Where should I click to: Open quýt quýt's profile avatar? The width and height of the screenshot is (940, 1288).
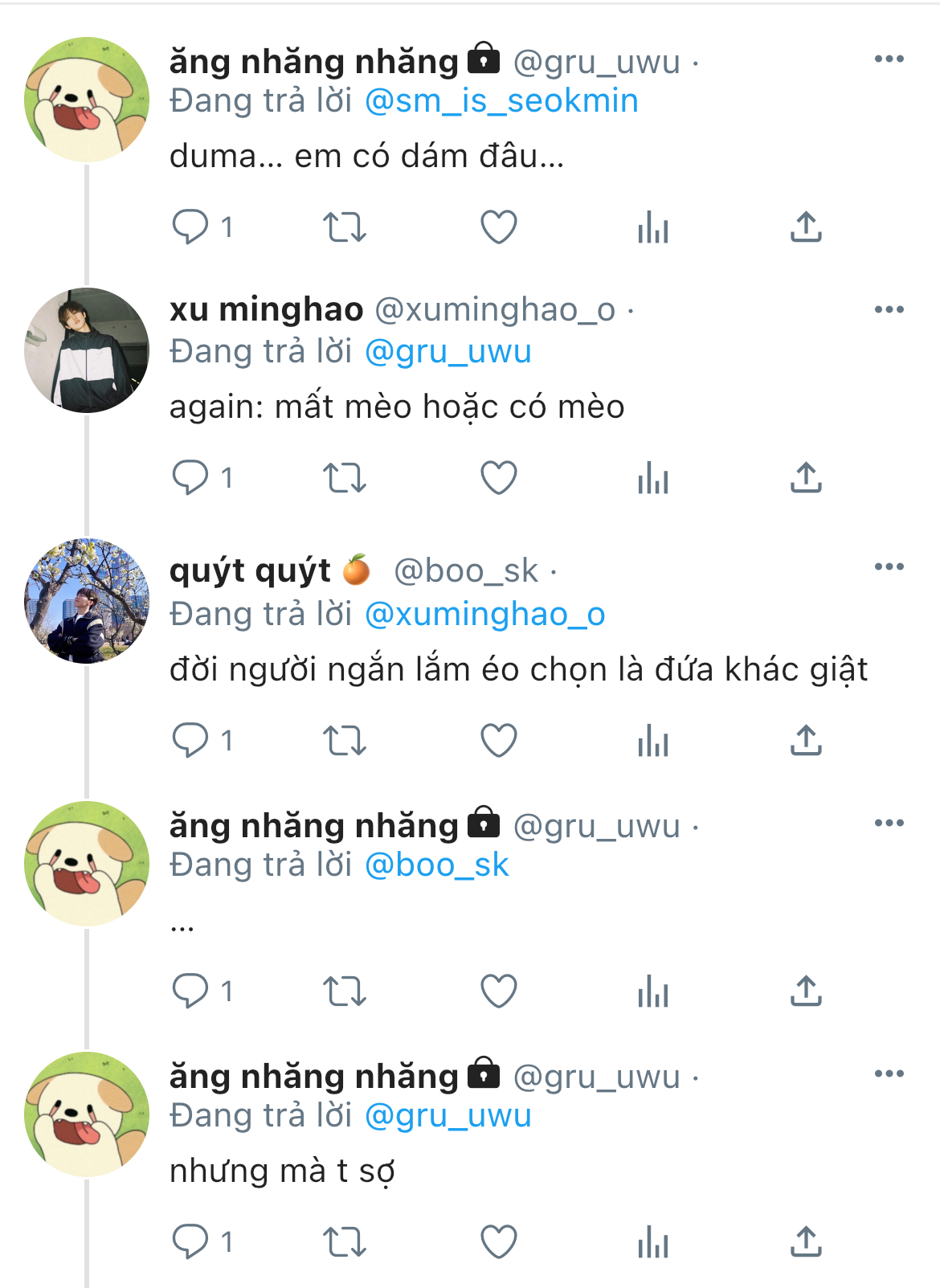(x=87, y=601)
